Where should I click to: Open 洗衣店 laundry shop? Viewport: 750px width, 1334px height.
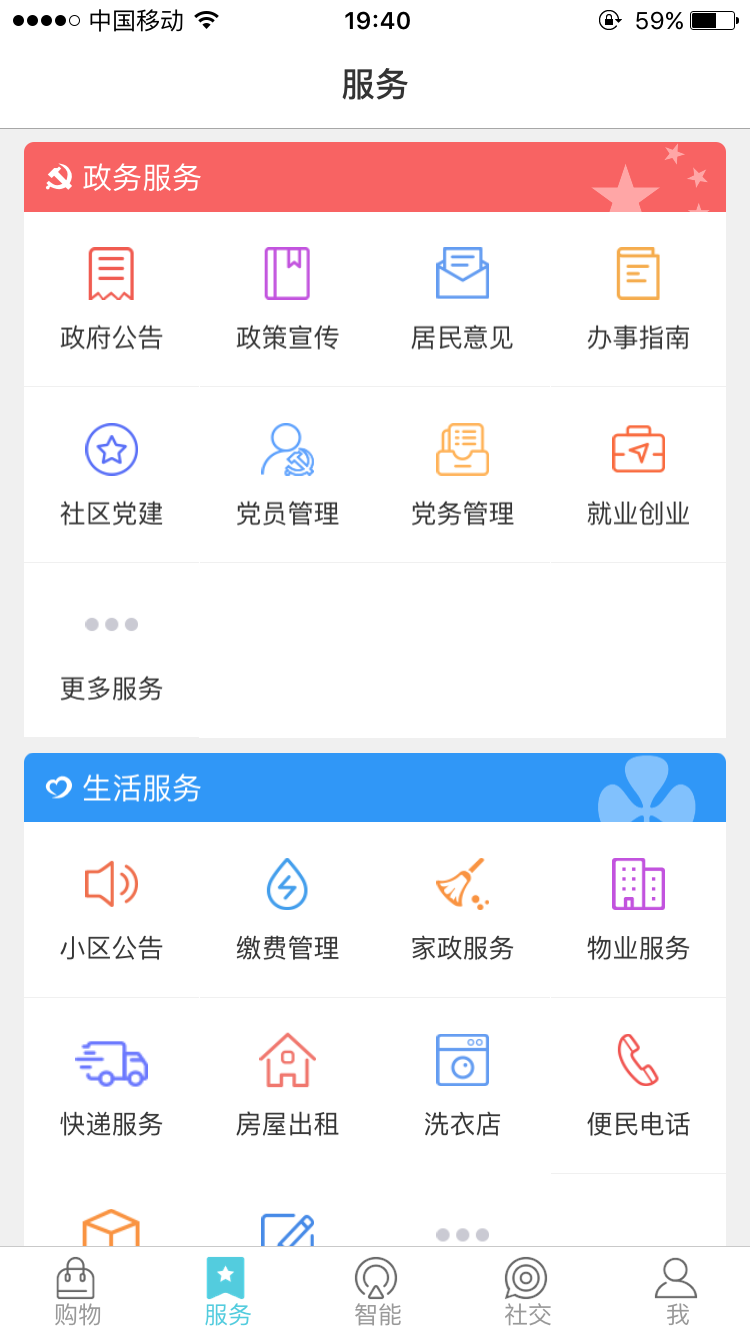462,1085
